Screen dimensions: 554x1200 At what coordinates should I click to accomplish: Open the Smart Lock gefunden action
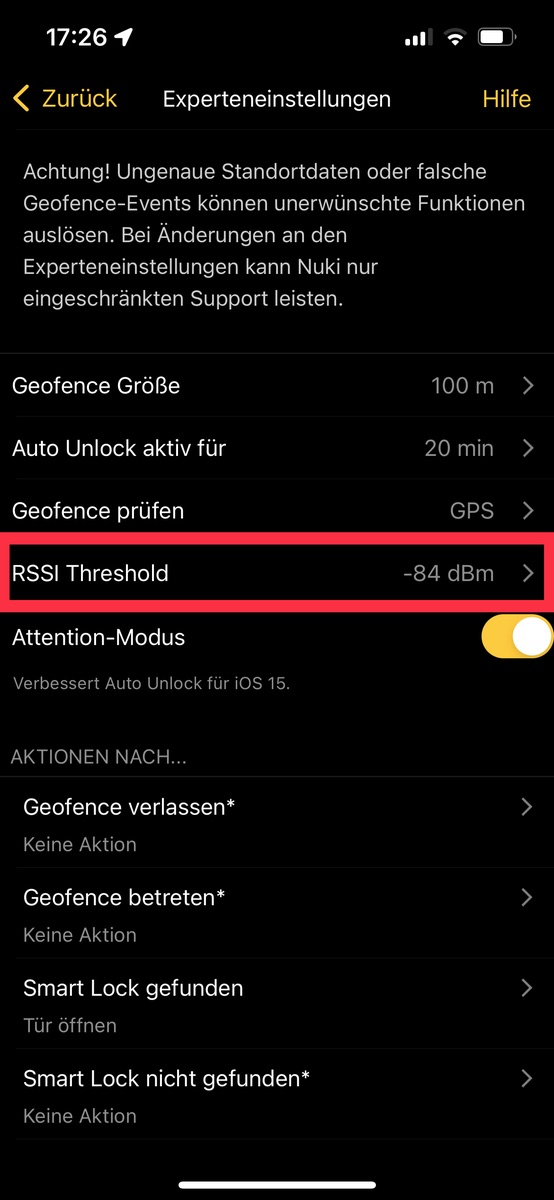(277, 1005)
